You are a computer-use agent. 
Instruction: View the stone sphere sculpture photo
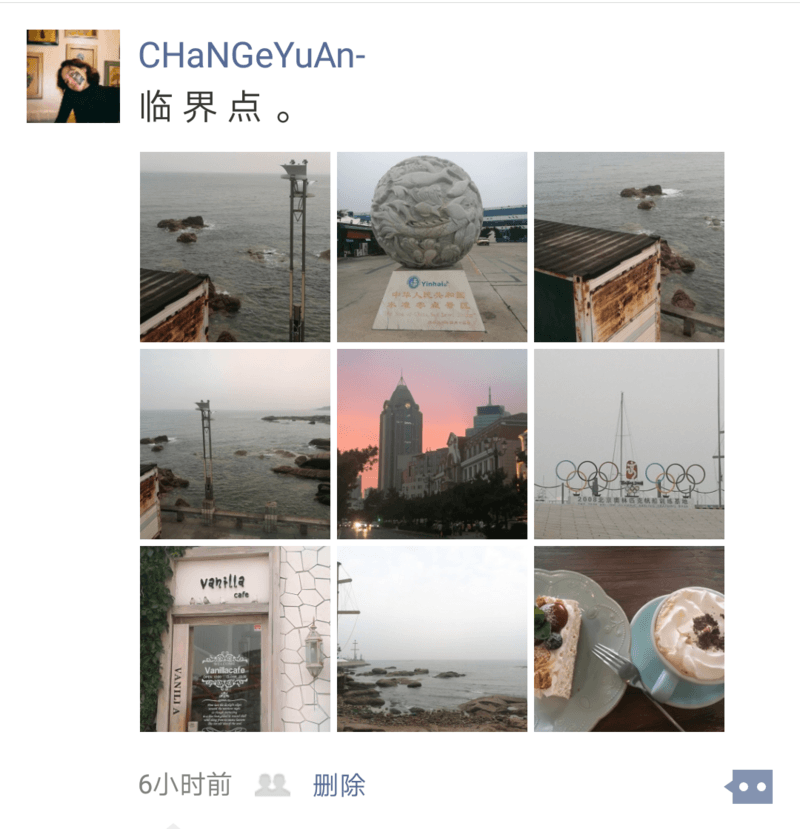tap(432, 247)
